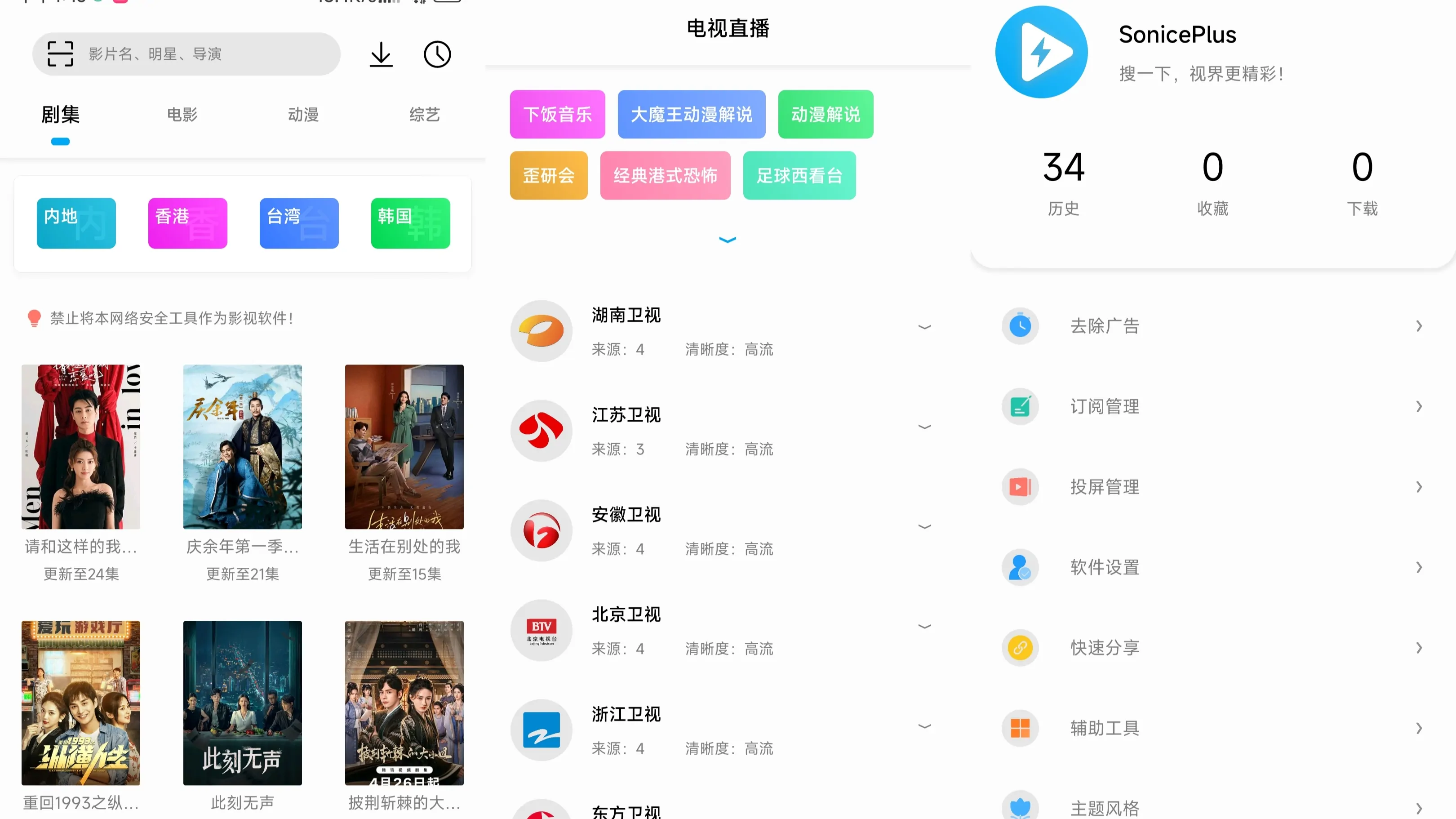
Task: Open the 去除广告 setting row
Action: click(x=1212, y=325)
